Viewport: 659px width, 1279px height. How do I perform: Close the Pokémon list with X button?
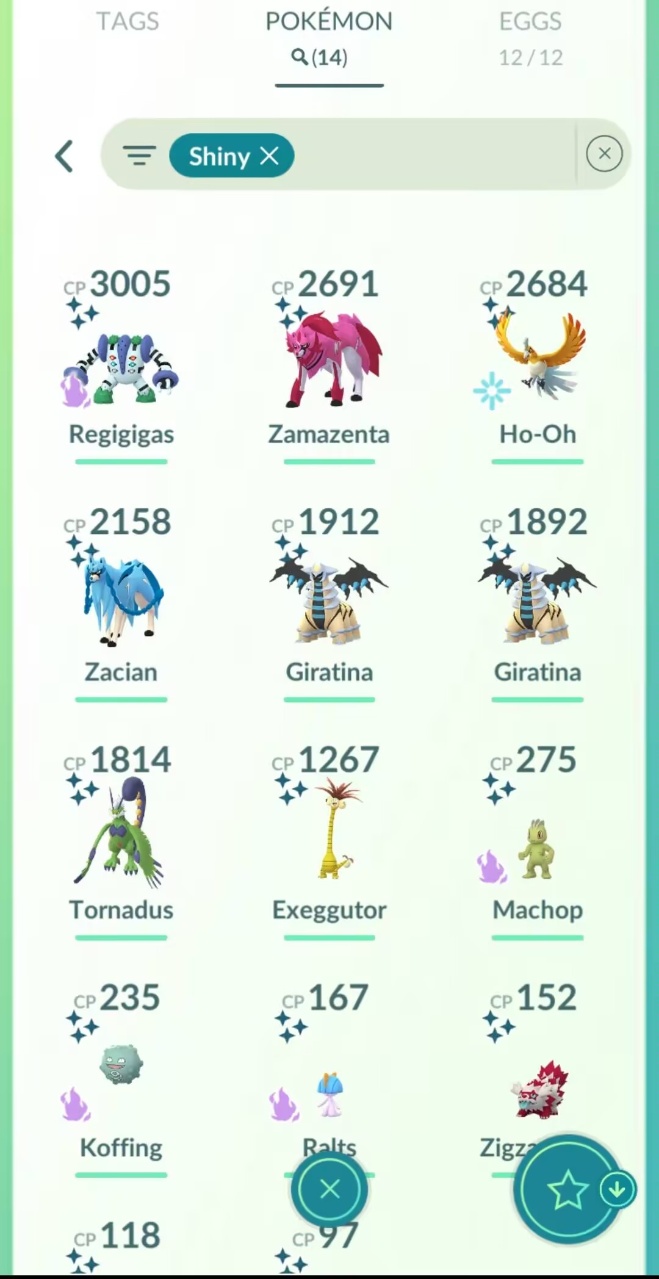(330, 1189)
